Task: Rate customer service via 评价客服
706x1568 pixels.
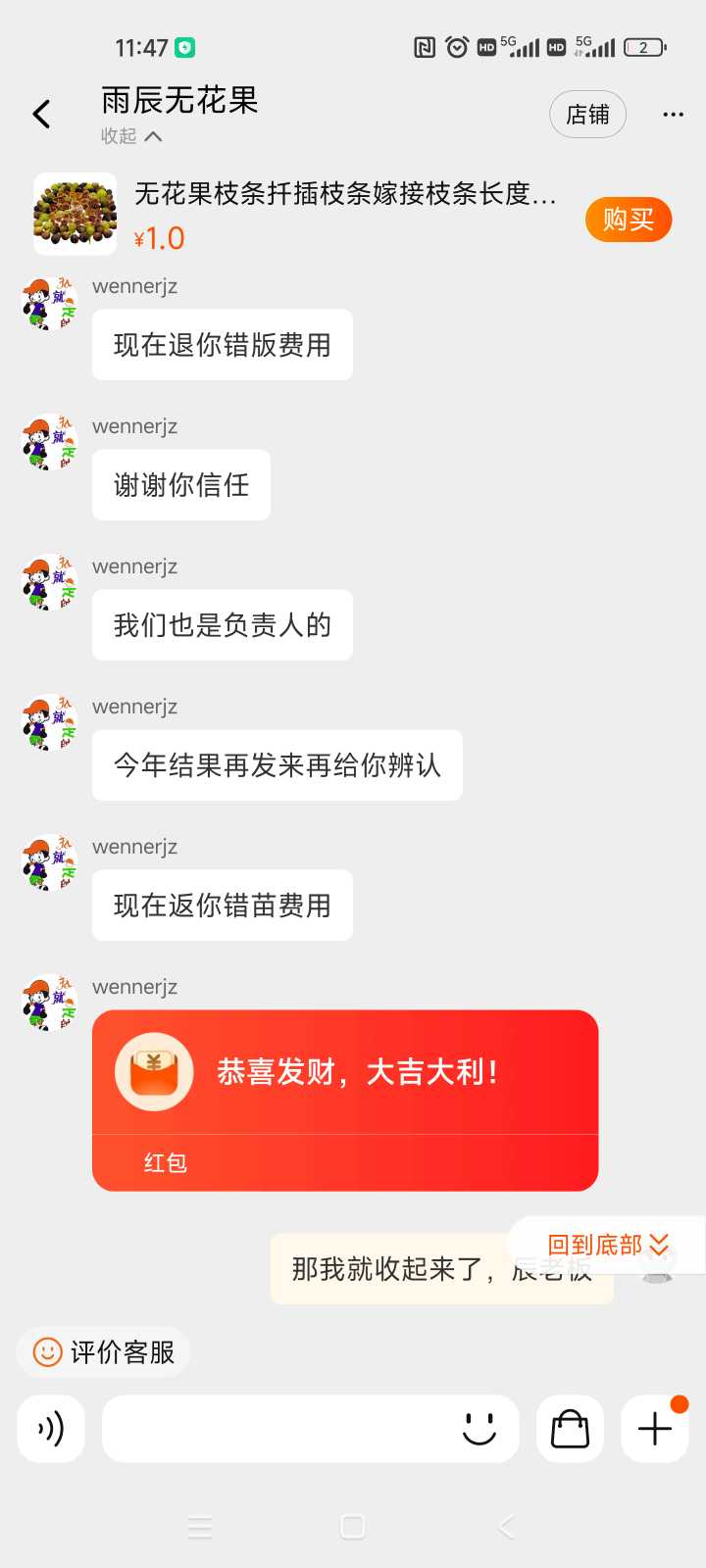Action: 103,1352
